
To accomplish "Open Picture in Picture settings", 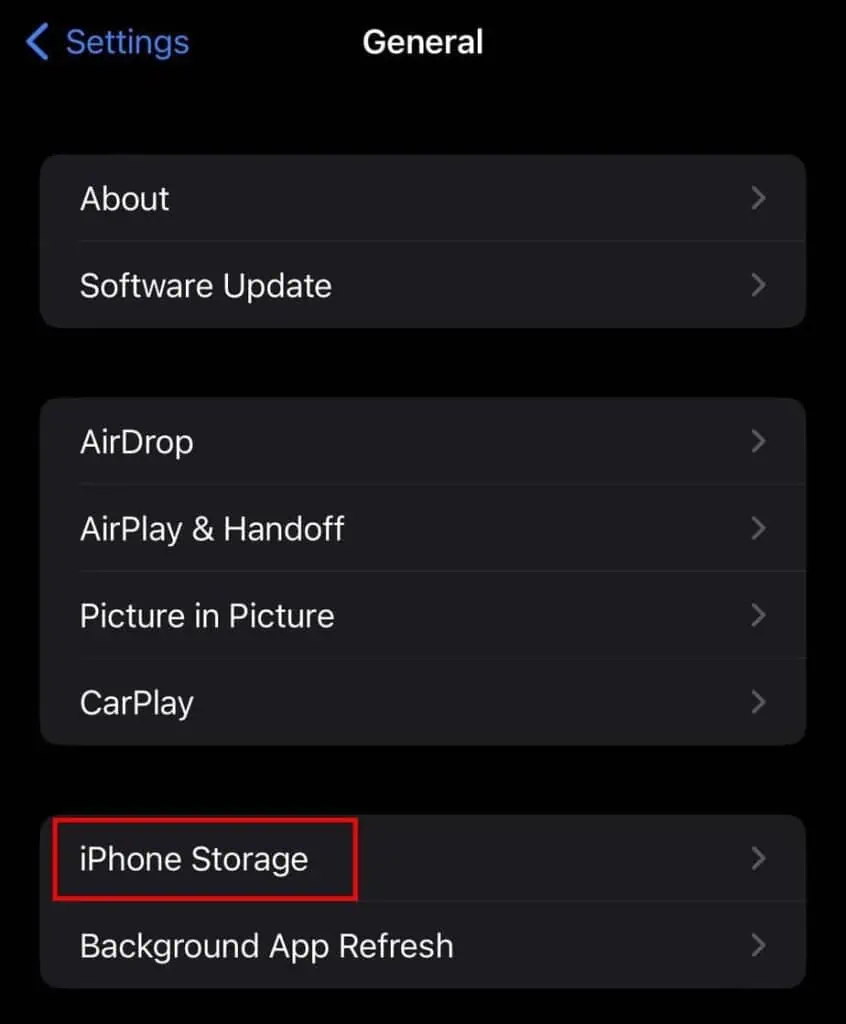I will [x=422, y=615].
